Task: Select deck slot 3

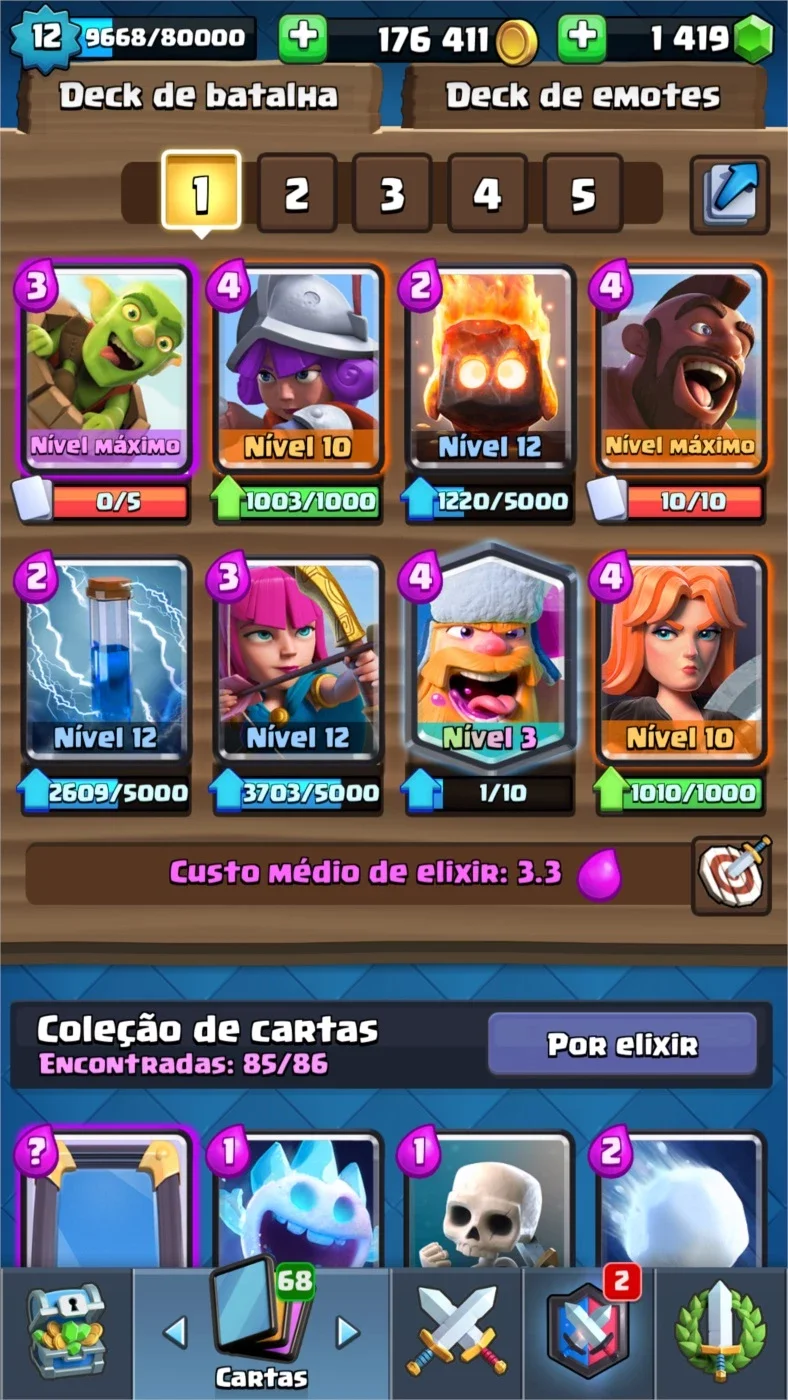Action: (392, 194)
